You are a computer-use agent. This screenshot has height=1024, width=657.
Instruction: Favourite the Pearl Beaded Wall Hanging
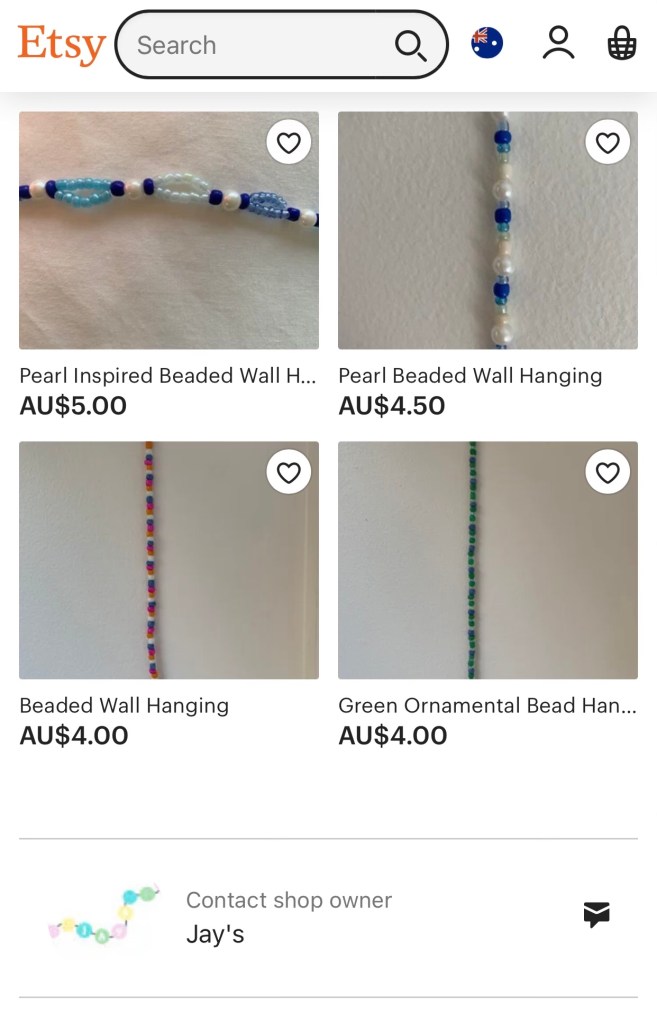tap(607, 143)
